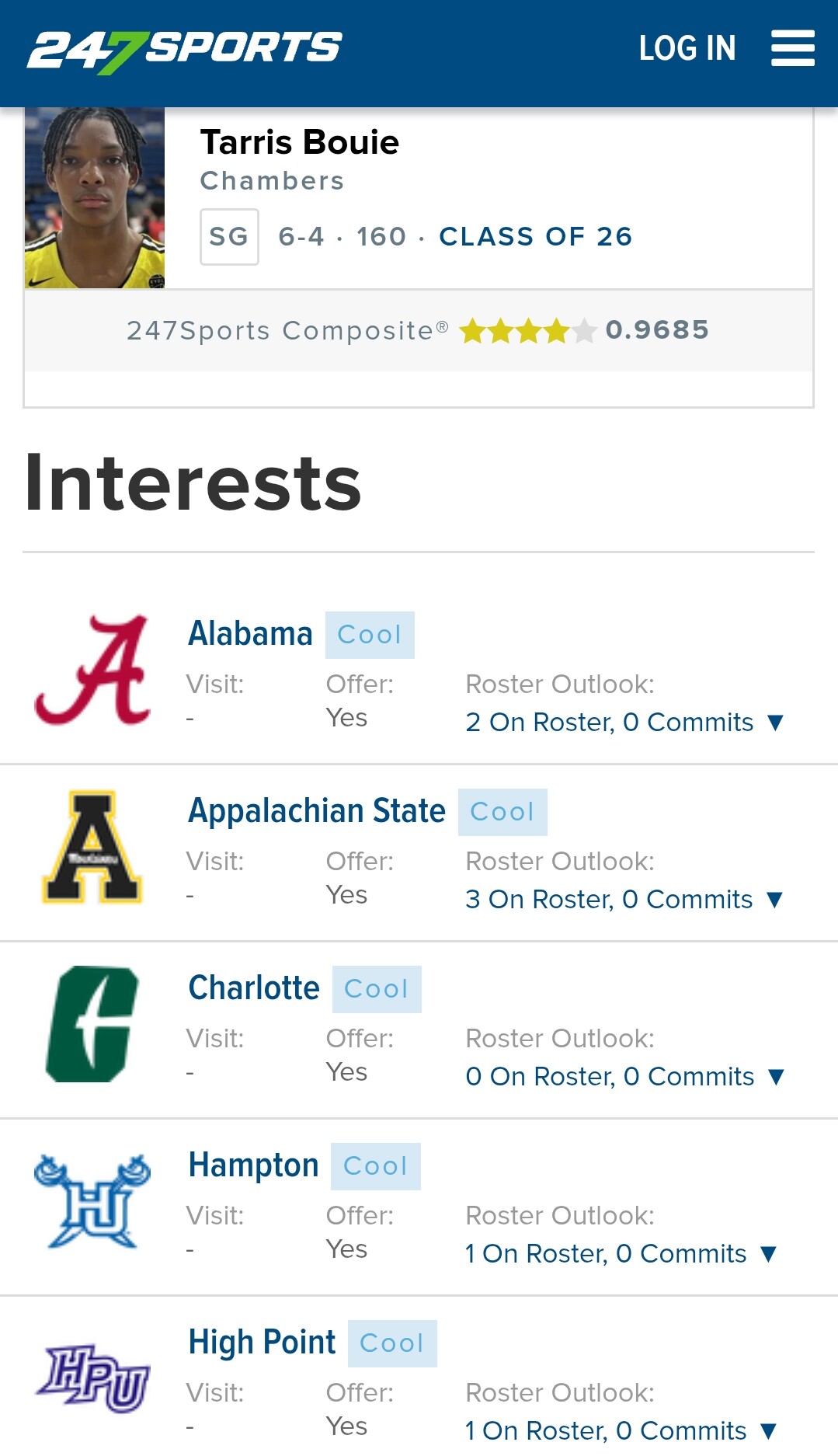
Task: Open the Hampton team link
Action: point(253,1165)
